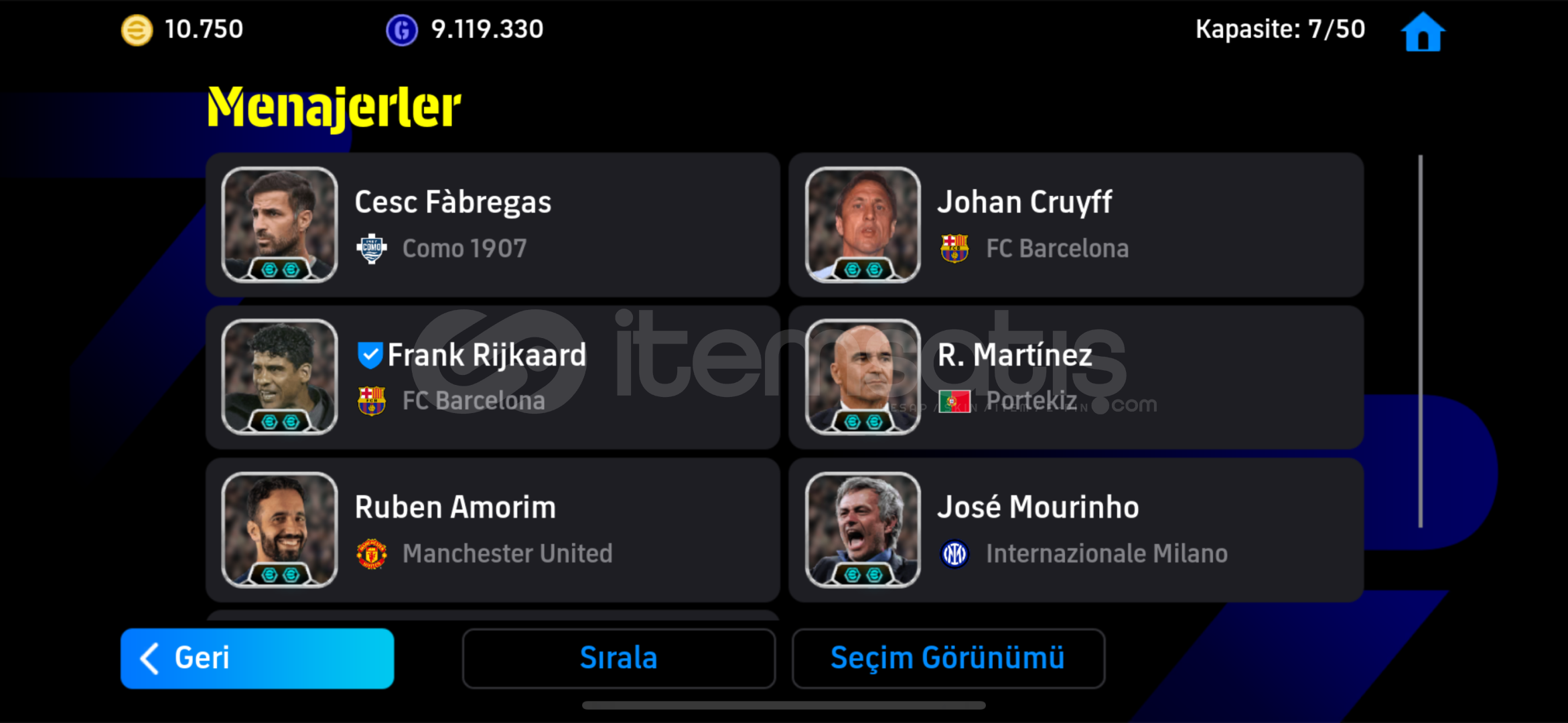Open Ruben Amorim manager card

[x=492, y=530]
